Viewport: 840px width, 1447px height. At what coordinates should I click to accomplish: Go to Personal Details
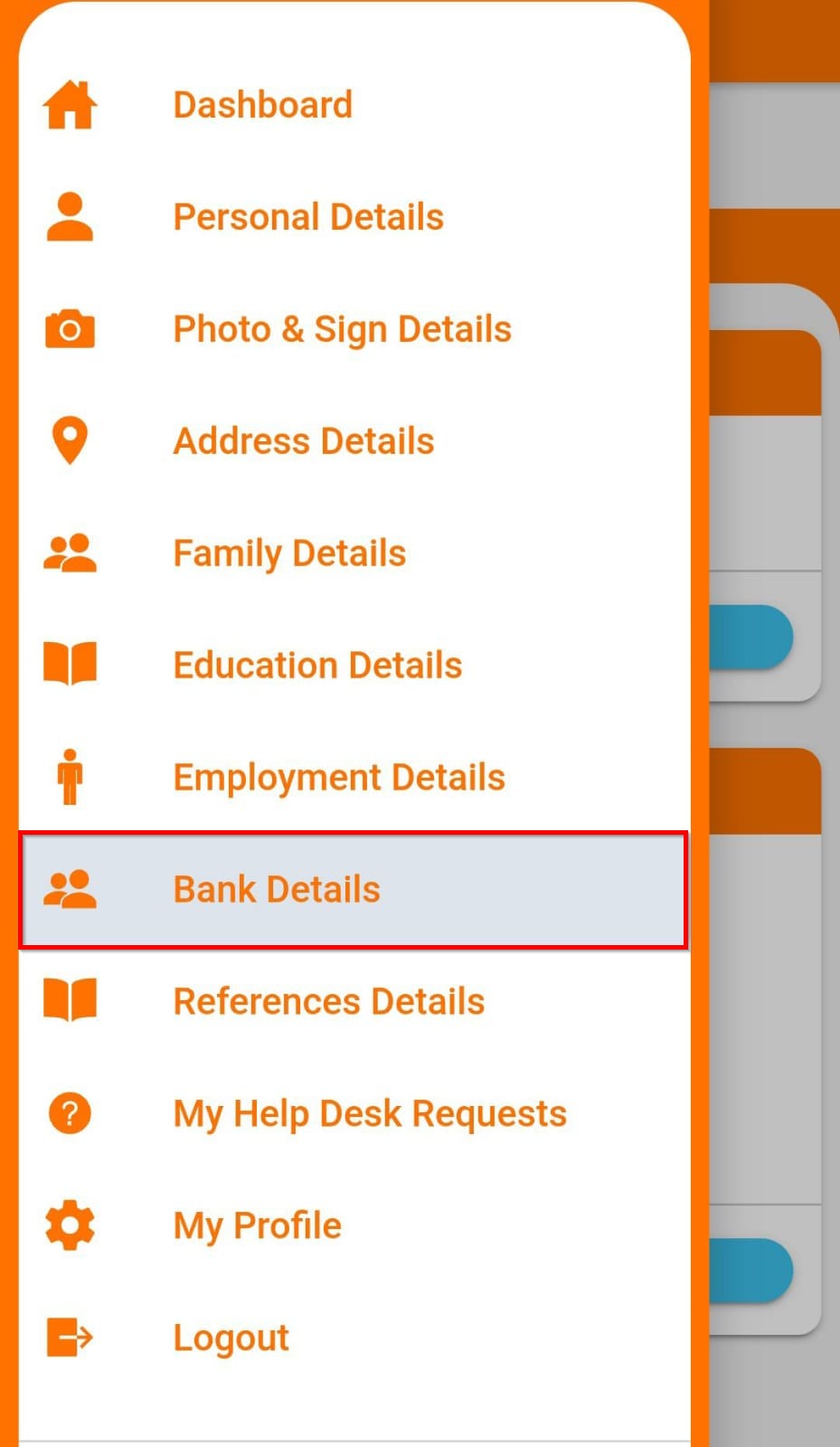[x=307, y=217]
